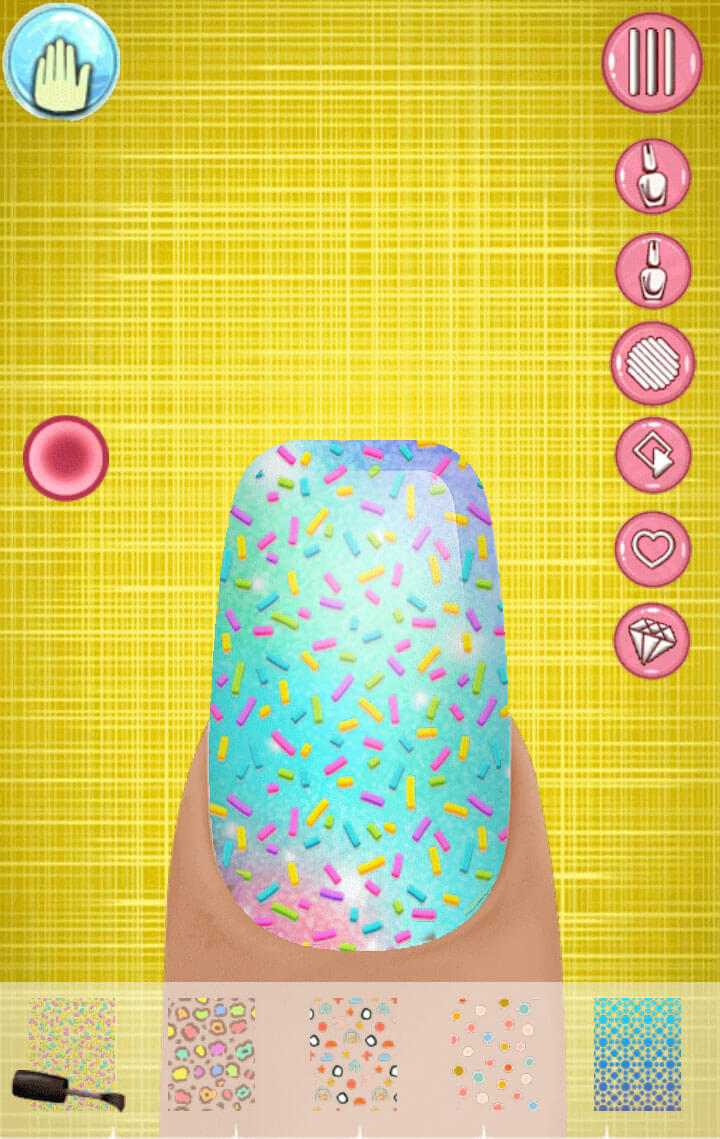Open the striped pattern tool
The width and height of the screenshot is (720, 1139).
[652, 364]
